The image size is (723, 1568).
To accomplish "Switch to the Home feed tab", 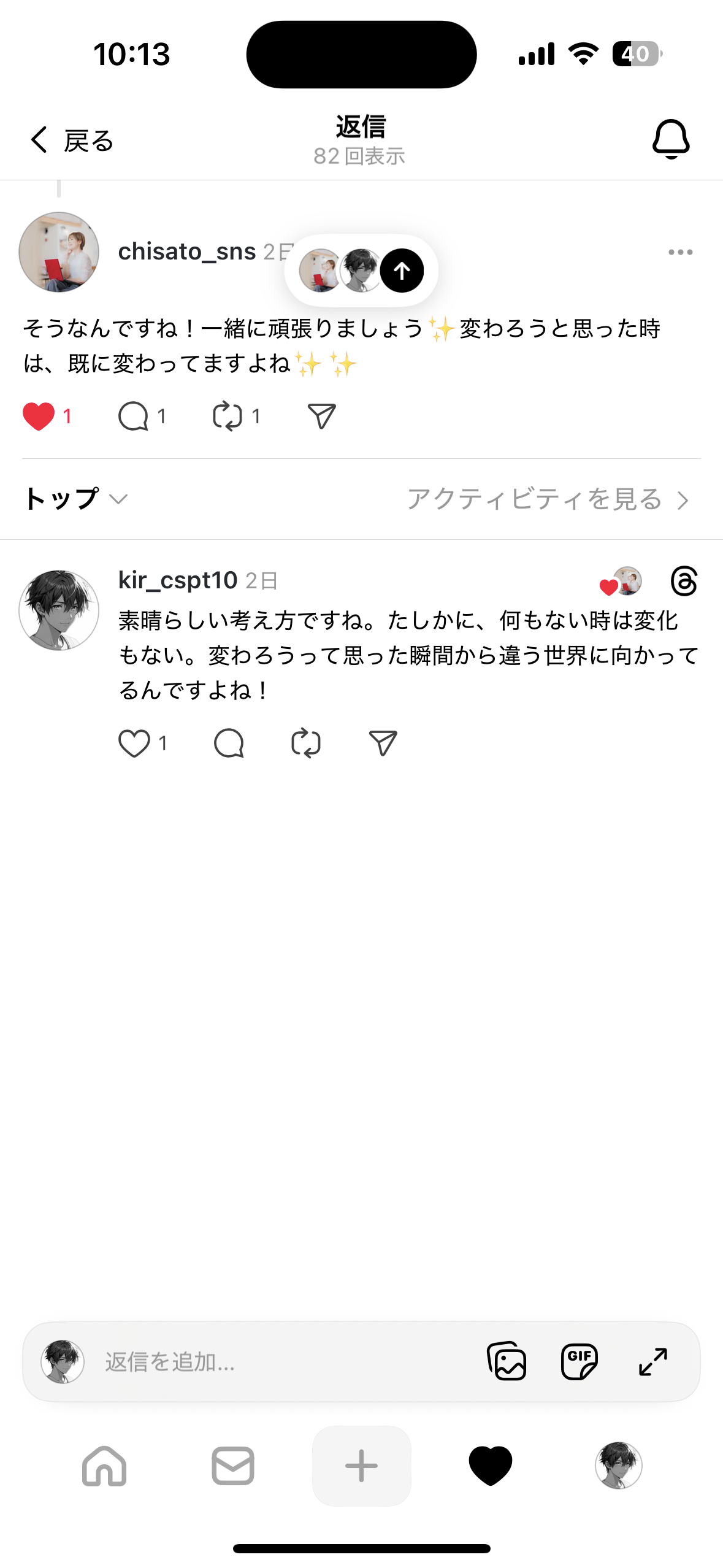I will (106, 1467).
